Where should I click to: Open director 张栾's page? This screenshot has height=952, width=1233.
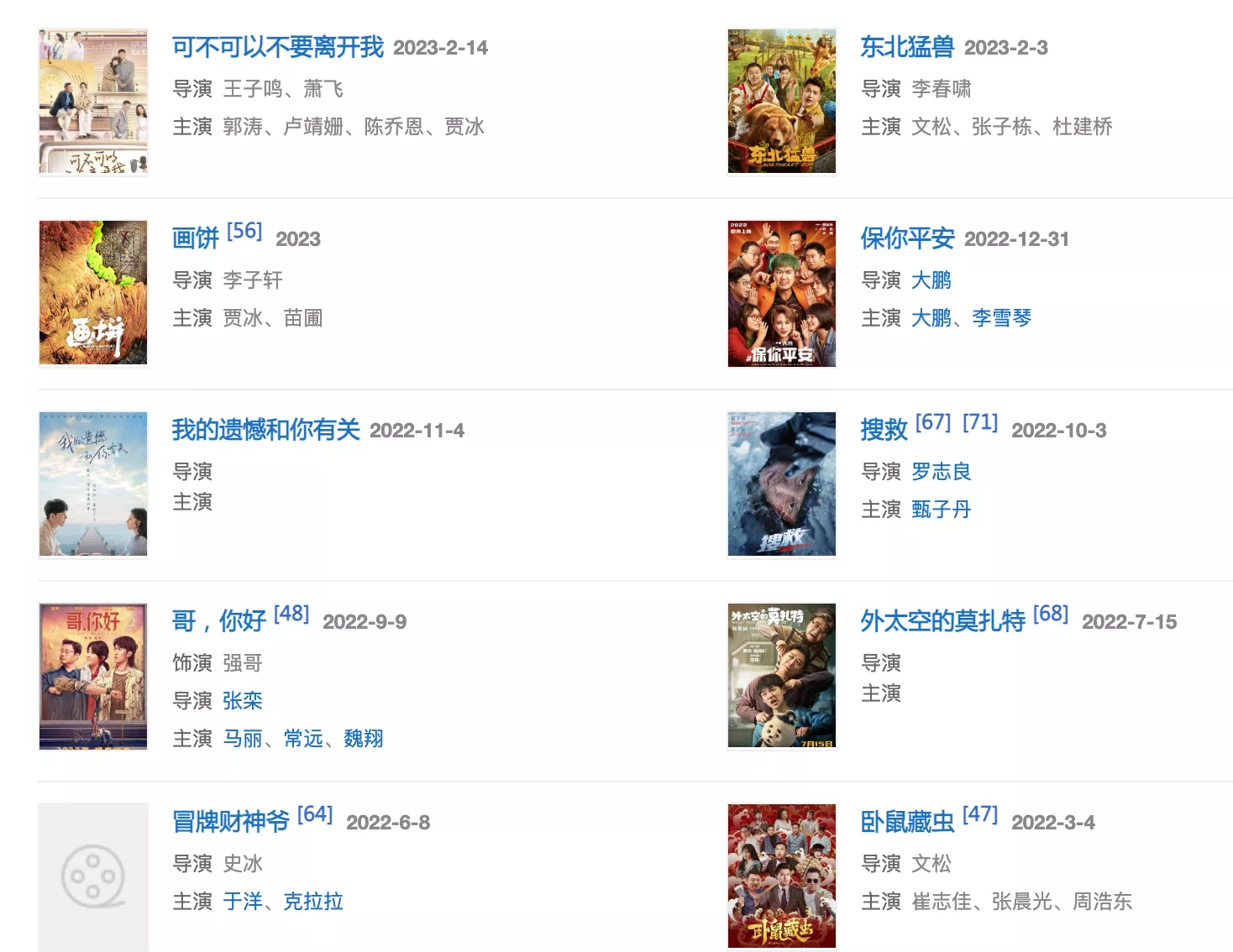pos(243,700)
